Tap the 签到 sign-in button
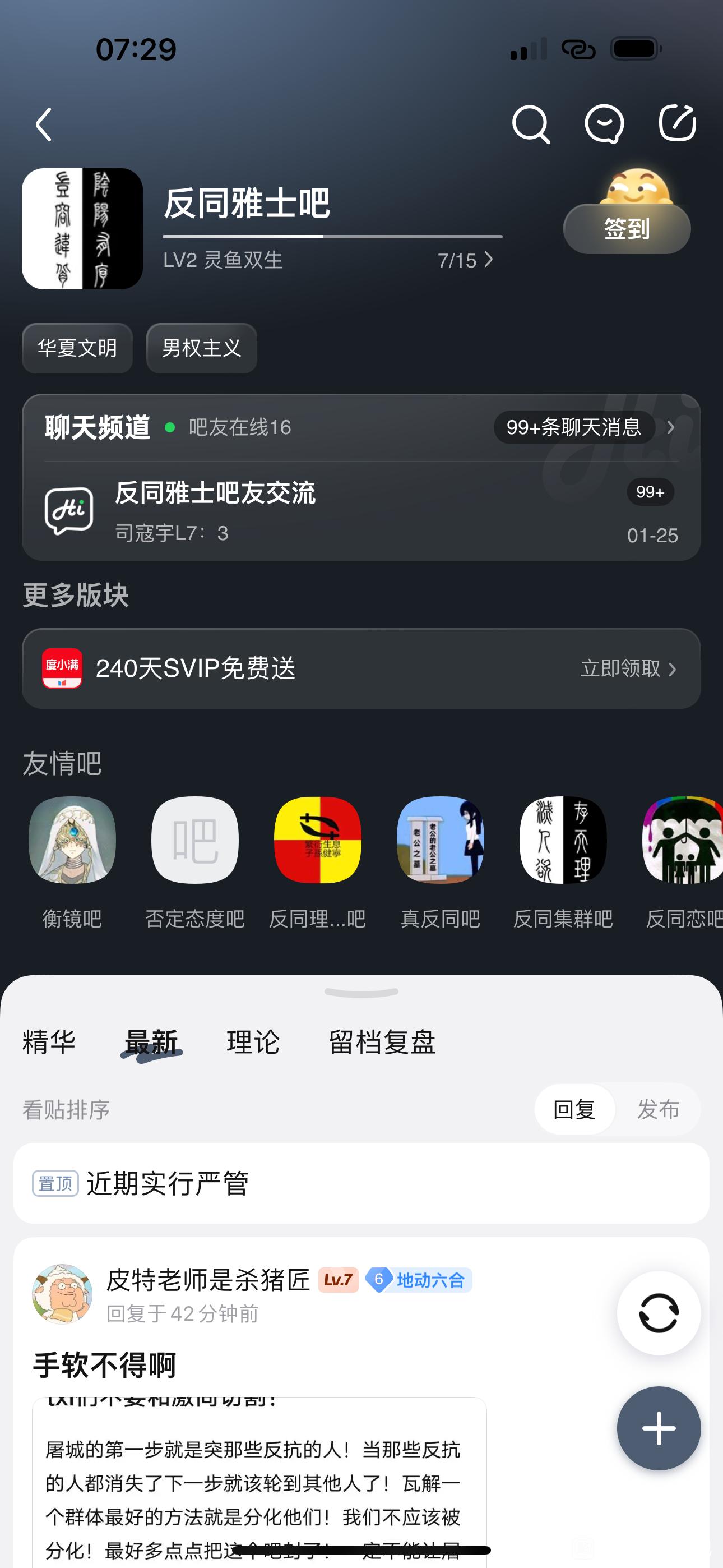 click(x=627, y=229)
